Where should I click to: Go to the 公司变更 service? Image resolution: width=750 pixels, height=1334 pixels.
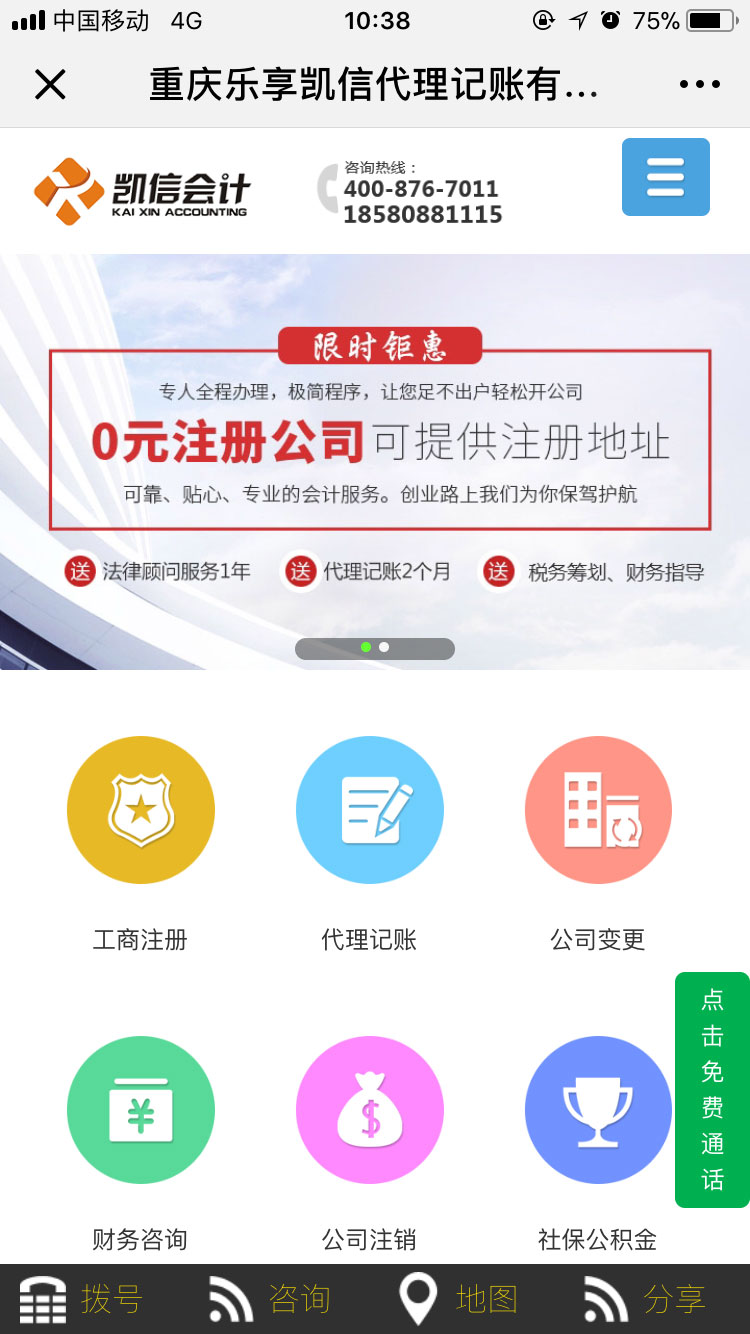[598, 810]
